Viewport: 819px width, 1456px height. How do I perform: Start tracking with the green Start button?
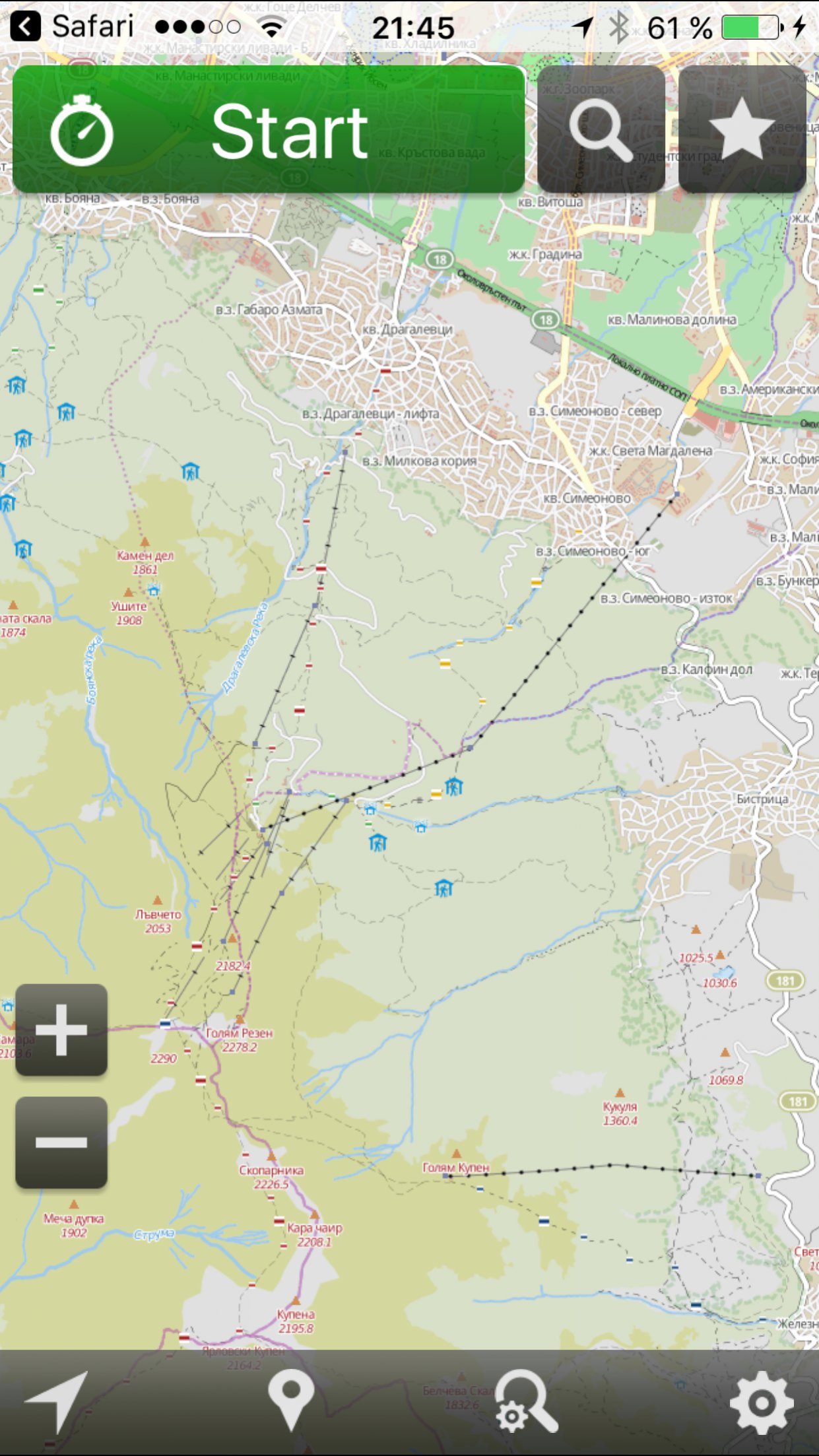coord(269,129)
